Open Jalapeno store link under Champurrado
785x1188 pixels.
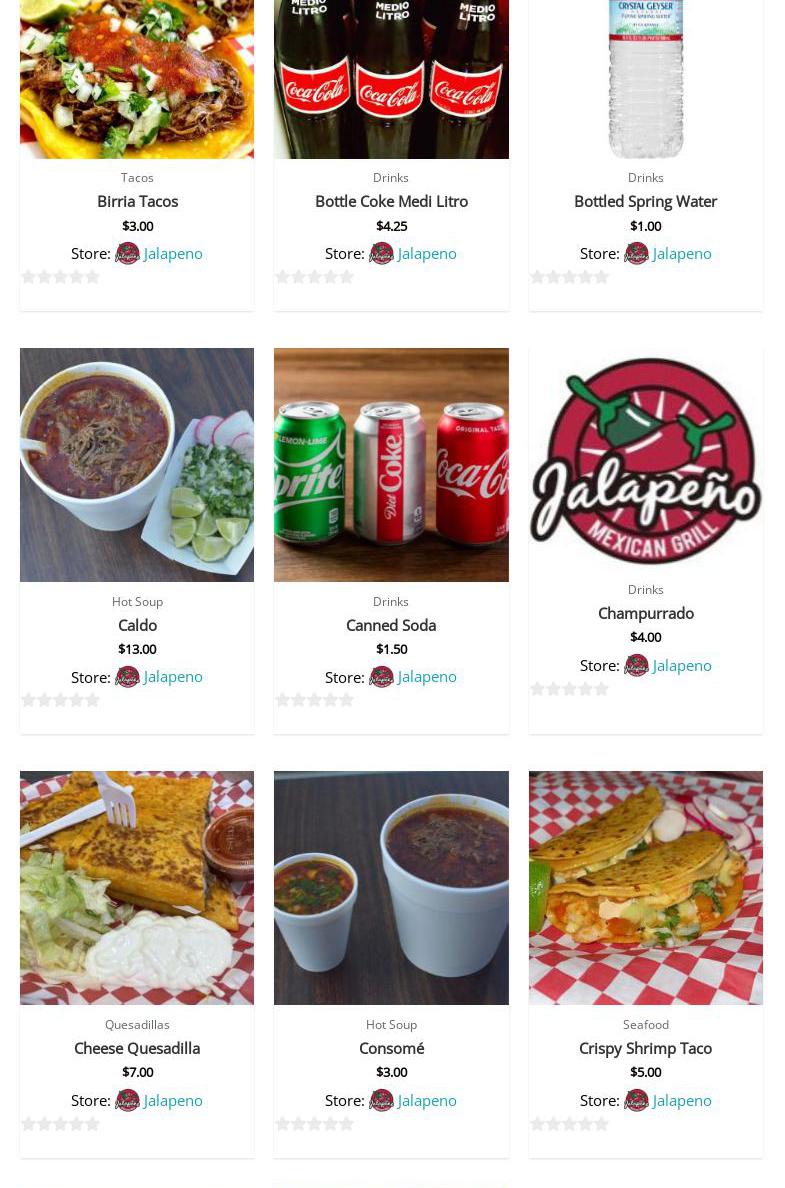click(x=681, y=665)
